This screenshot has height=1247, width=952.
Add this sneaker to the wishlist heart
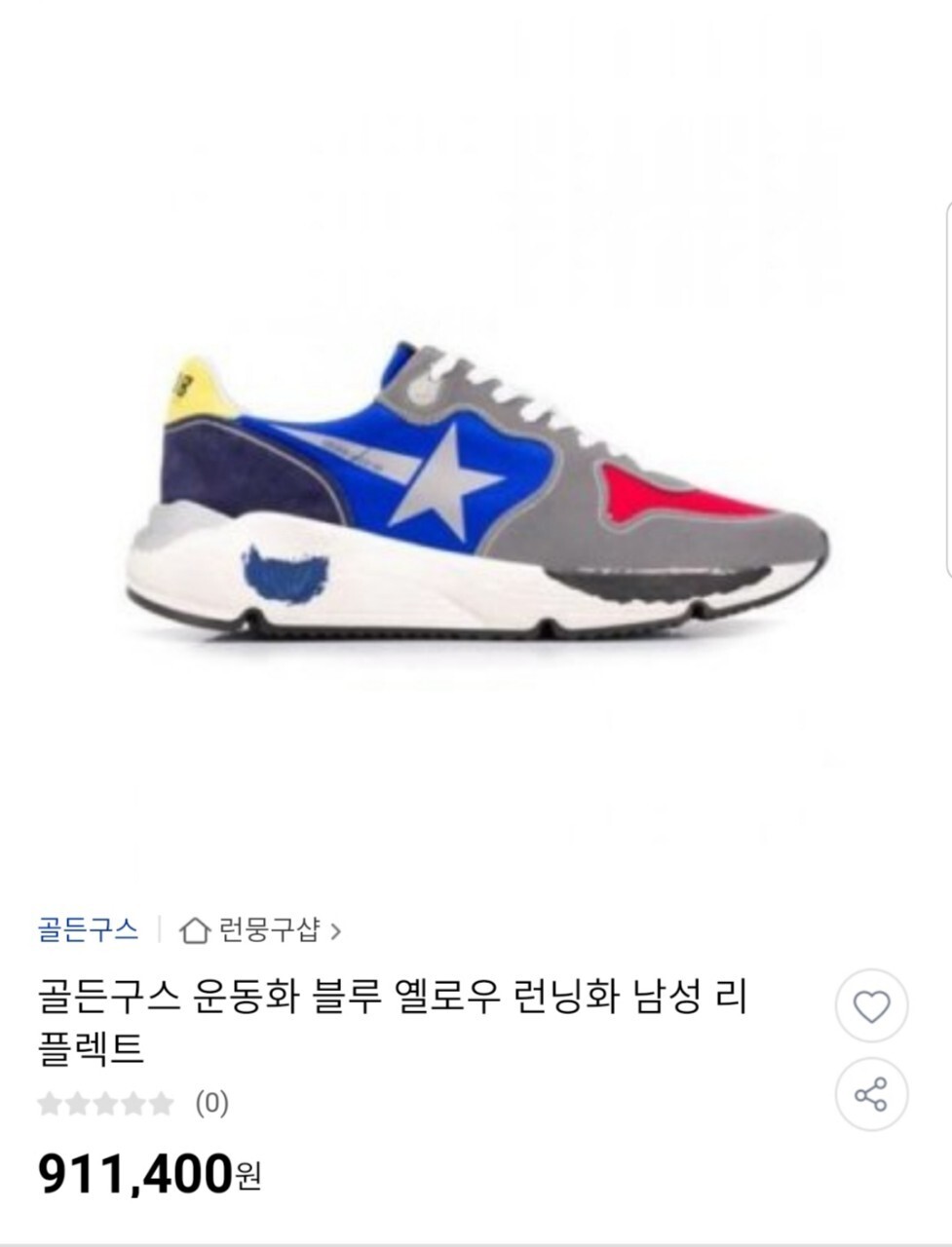(x=871, y=1006)
